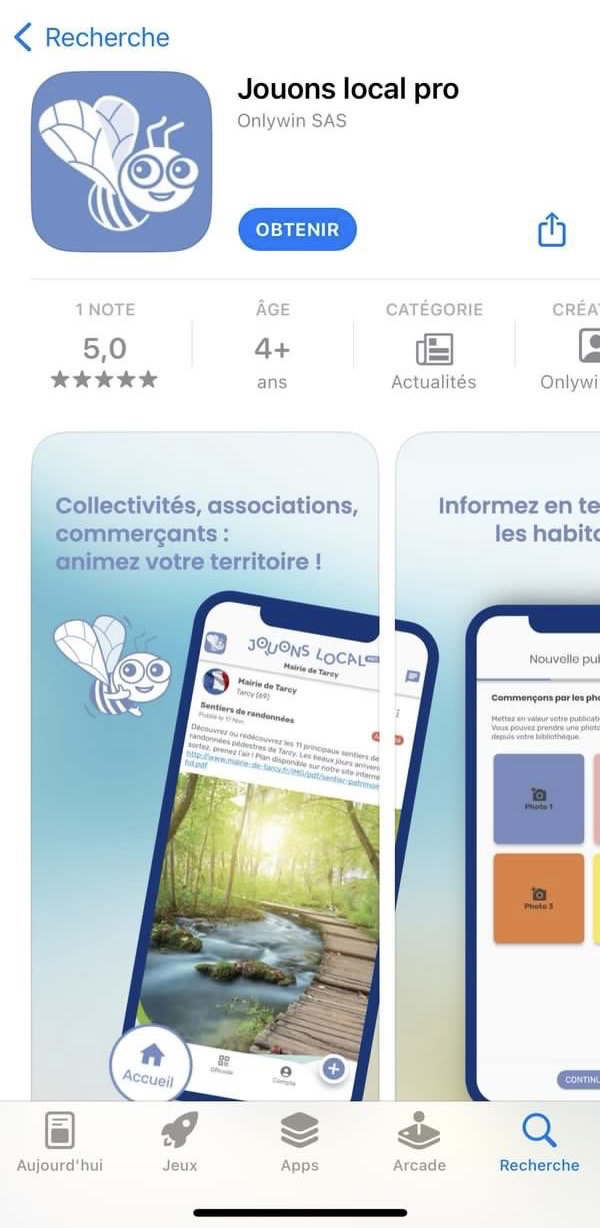Viewport: 600px width, 1228px height.
Task: View the 5,0 rating details
Action: (105, 349)
